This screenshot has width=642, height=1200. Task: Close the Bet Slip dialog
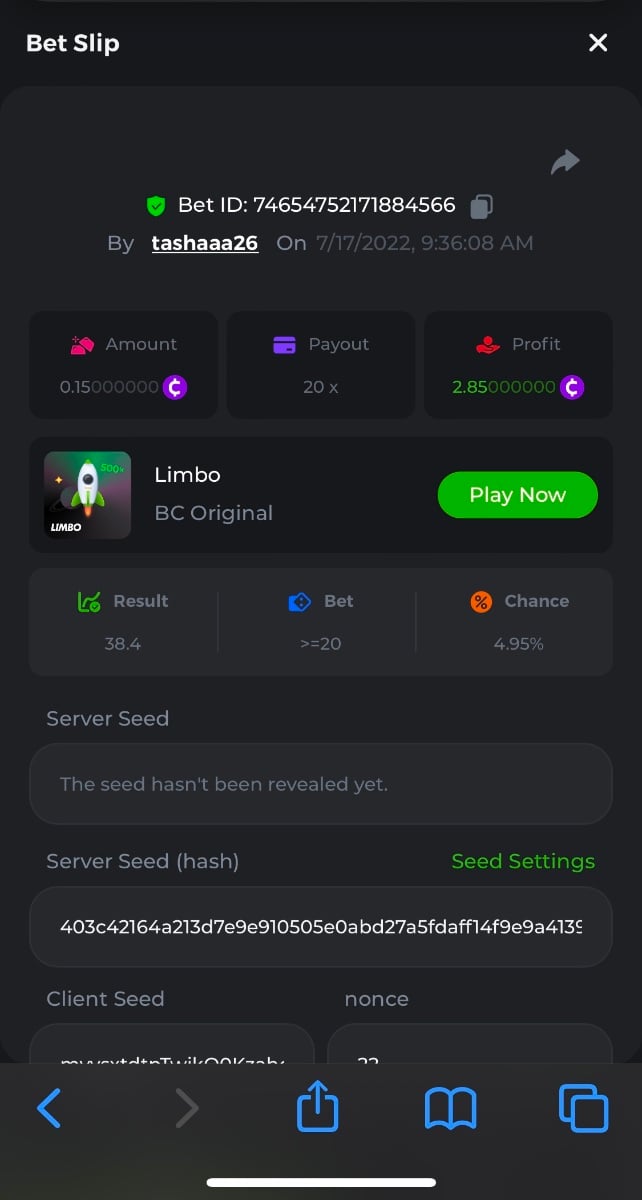598,43
